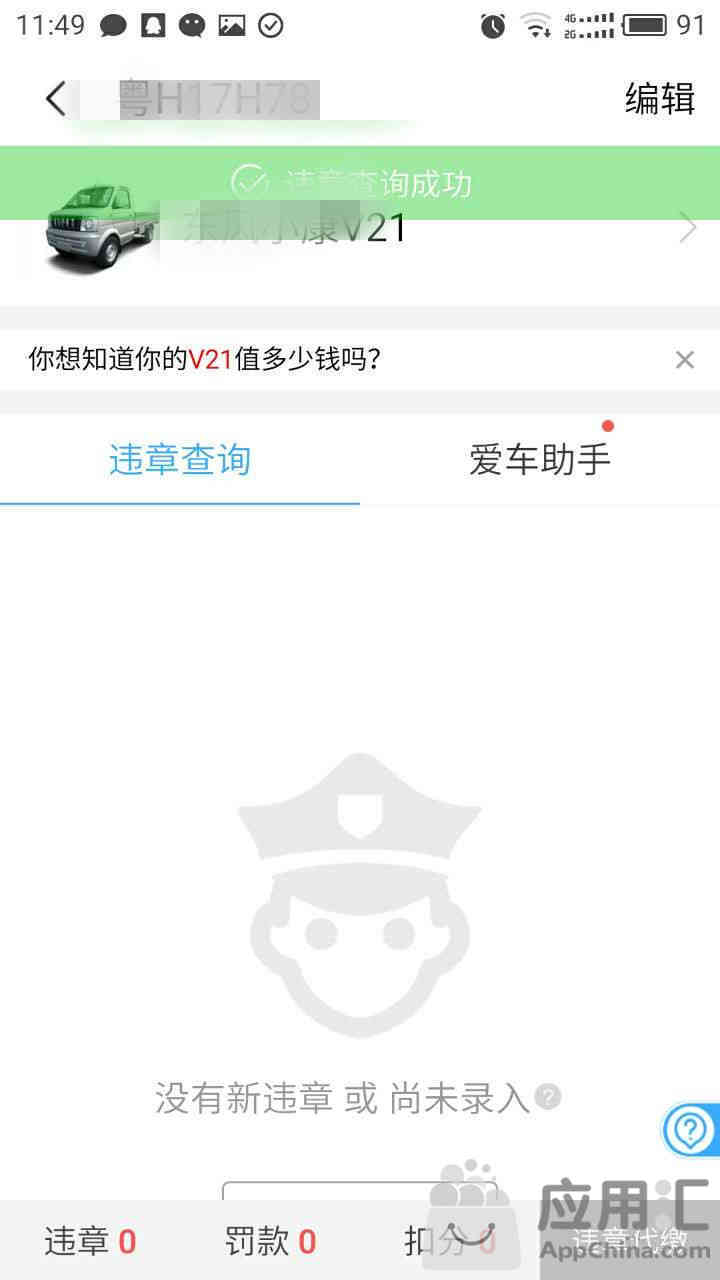Image resolution: width=720 pixels, height=1280 pixels.
Task: Open help icon beside 尚未录入
Action: (x=548, y=1098)
